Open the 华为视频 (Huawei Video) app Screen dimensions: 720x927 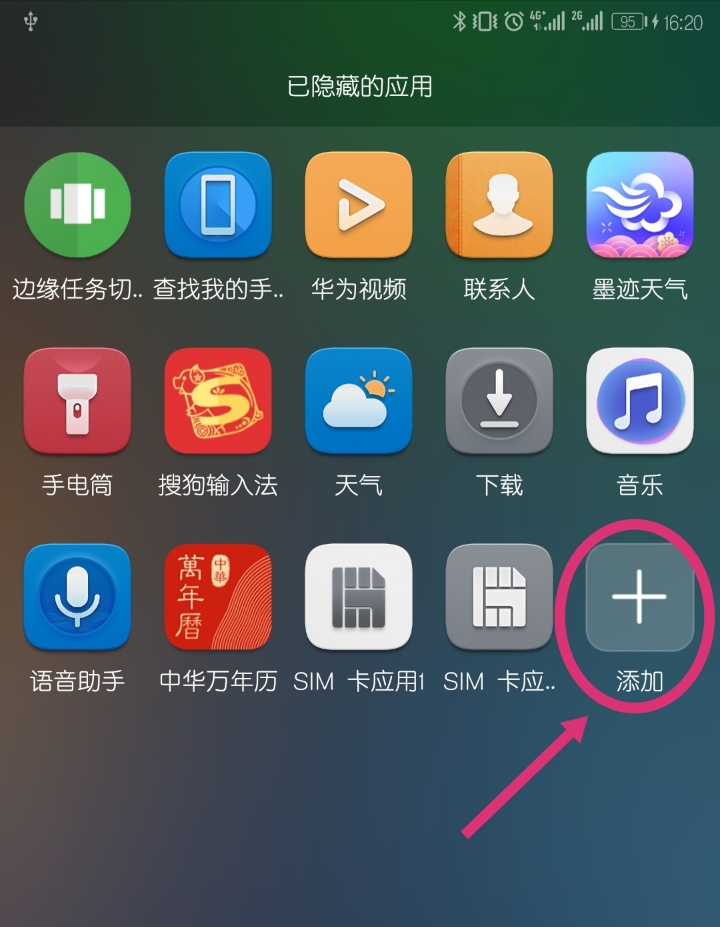click(359, 207)
